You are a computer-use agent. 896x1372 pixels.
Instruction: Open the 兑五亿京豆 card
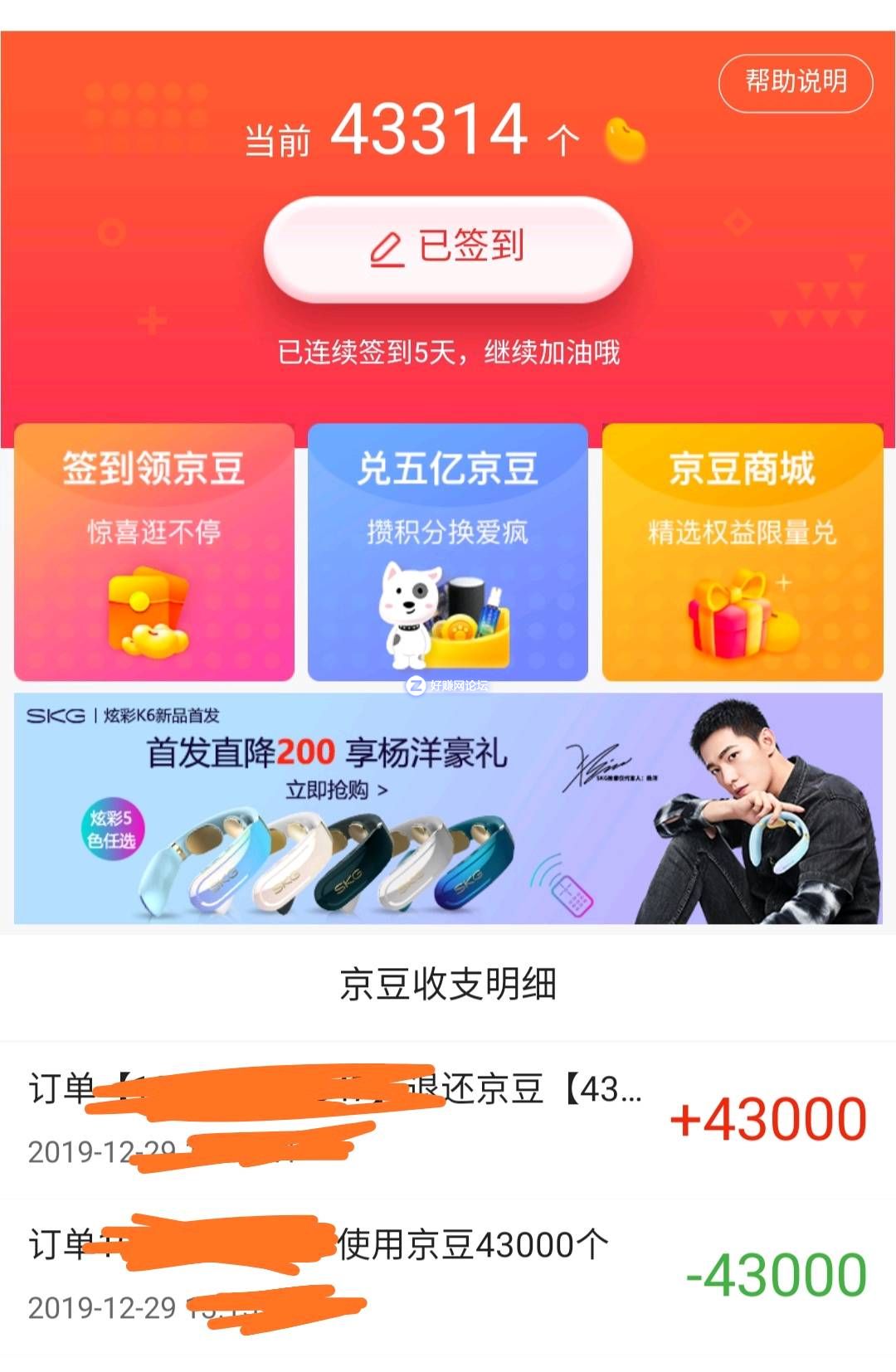(x=448, y=552)
